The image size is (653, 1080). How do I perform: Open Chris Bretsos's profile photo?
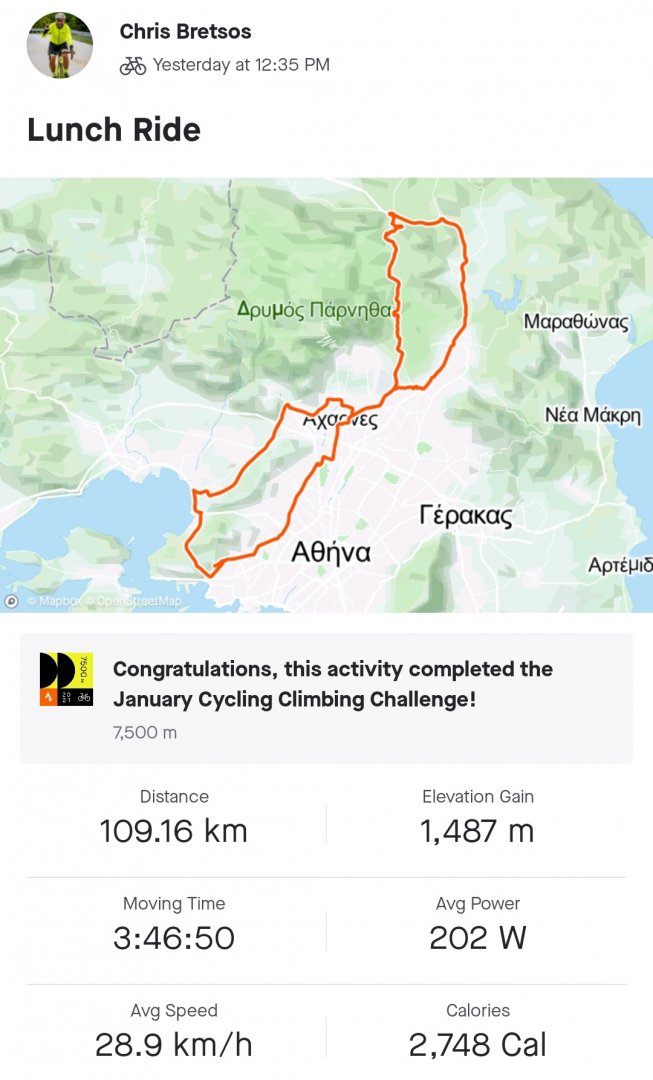(x=60, y=46)
